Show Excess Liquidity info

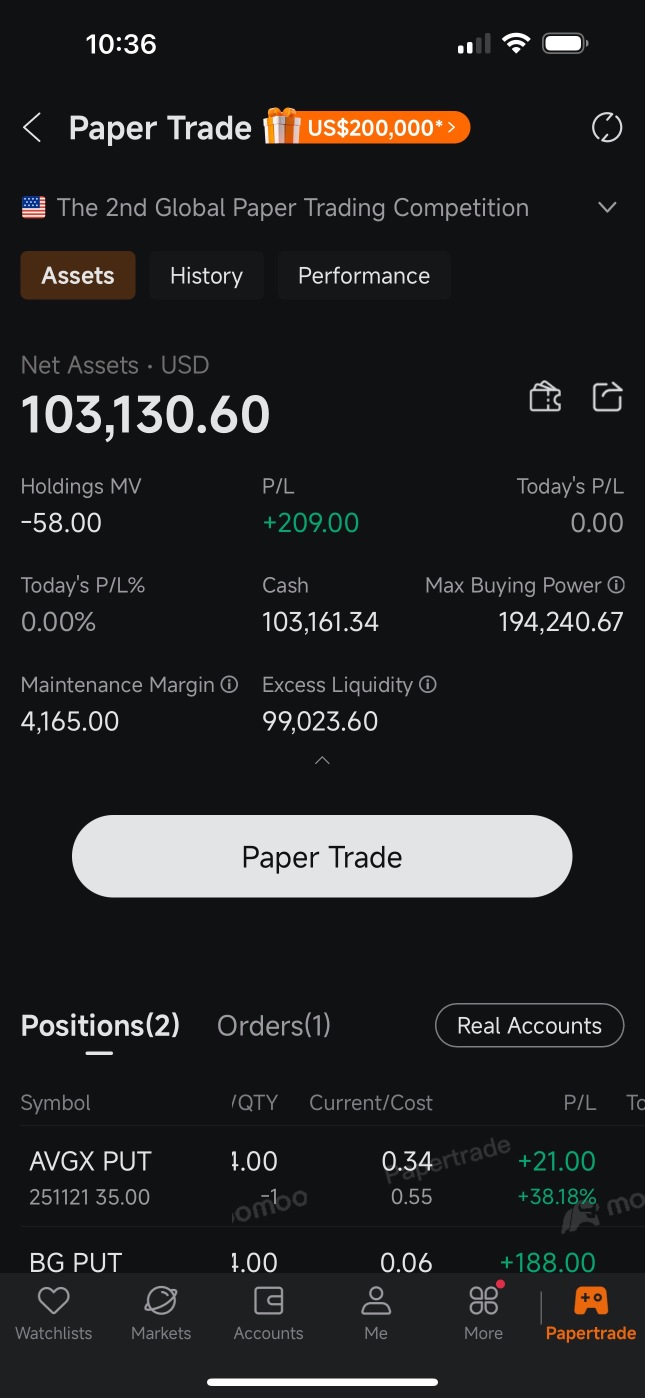428,685
